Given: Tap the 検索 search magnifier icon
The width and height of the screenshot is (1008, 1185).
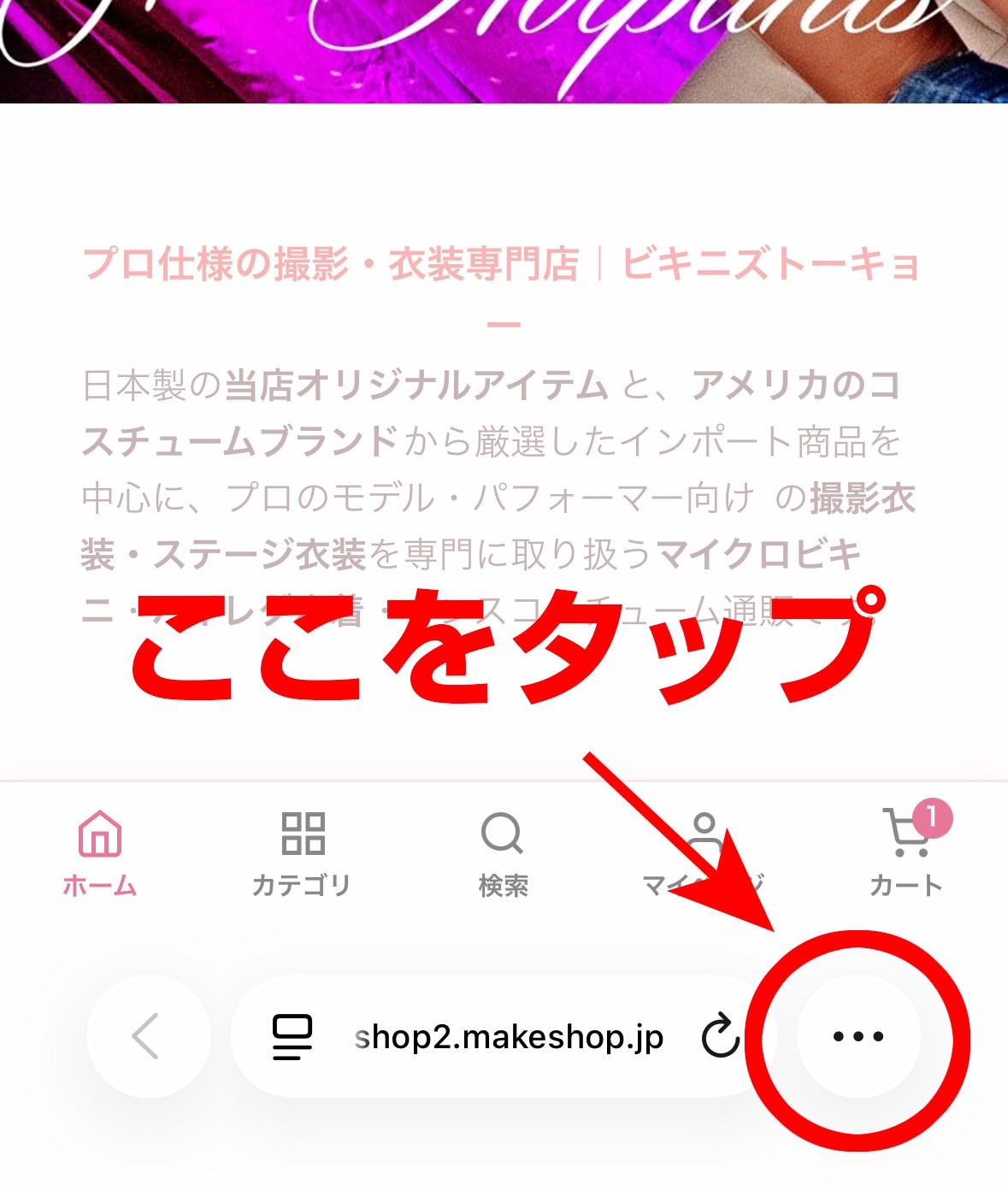Looking at the screenshot, I should [504, 834].
